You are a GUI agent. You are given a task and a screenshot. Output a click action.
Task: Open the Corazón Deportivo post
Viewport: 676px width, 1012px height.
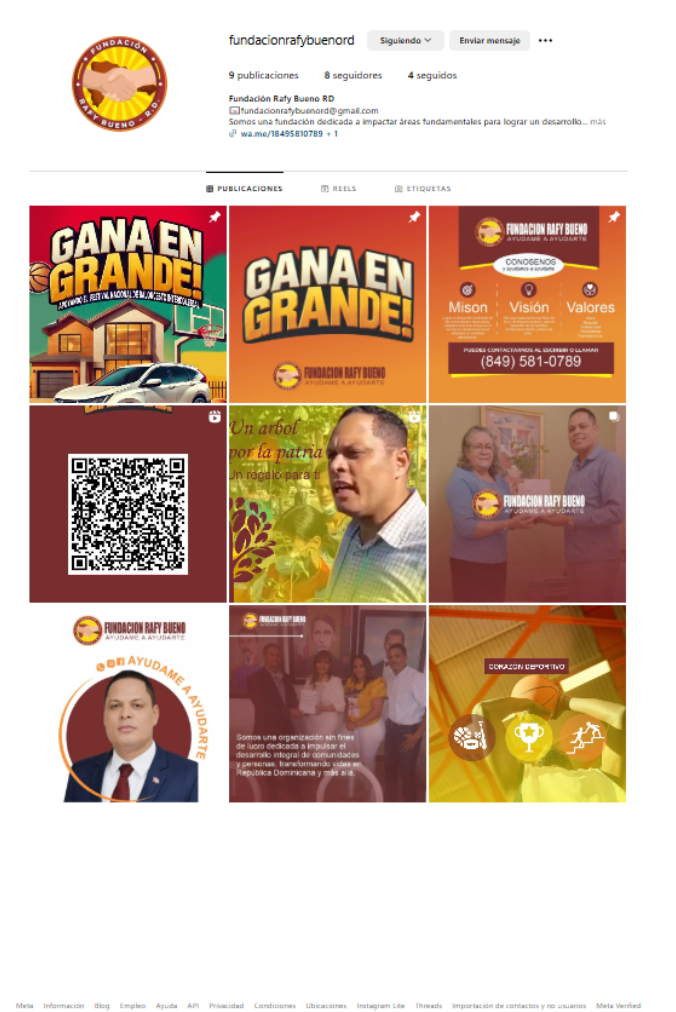click(x=527, y=703)
